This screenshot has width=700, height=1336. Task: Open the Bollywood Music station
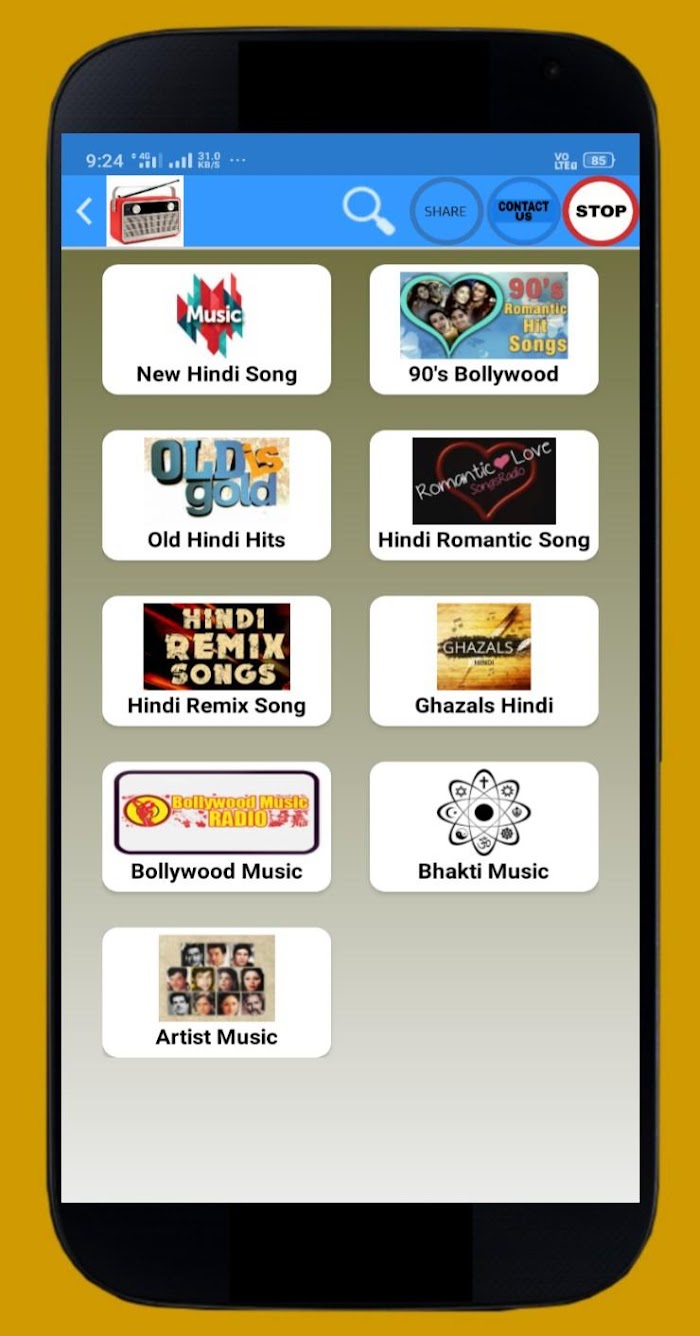point(216,827)
